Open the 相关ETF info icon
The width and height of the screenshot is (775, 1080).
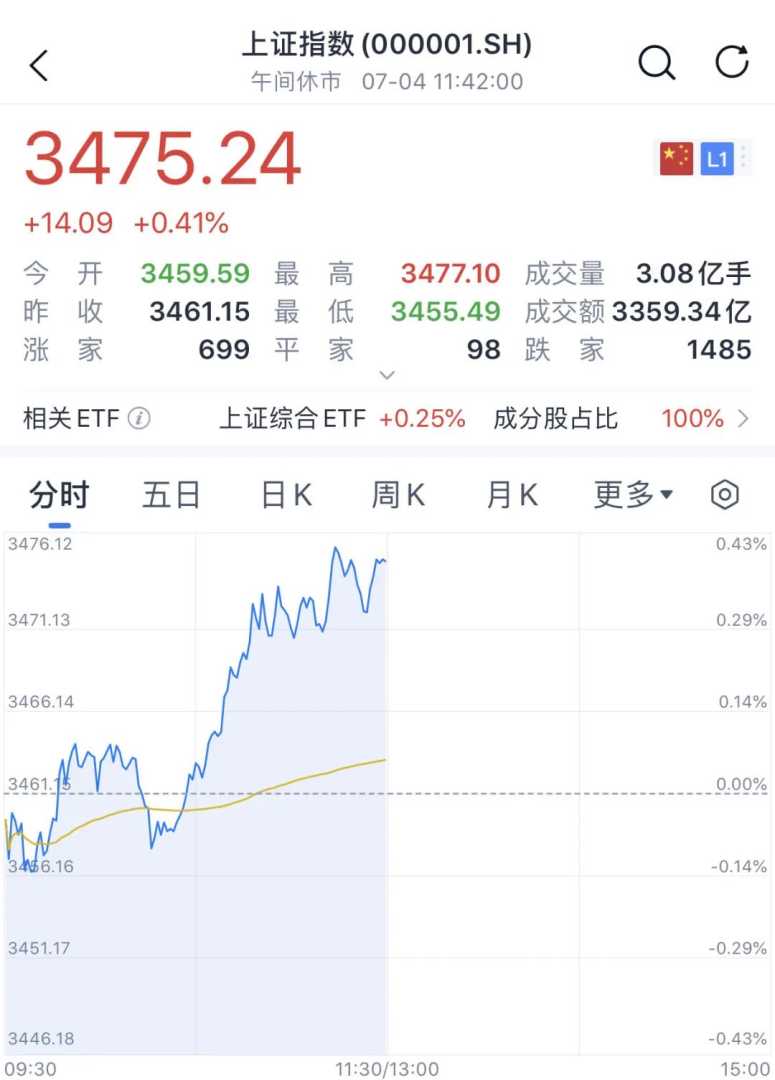139,419
